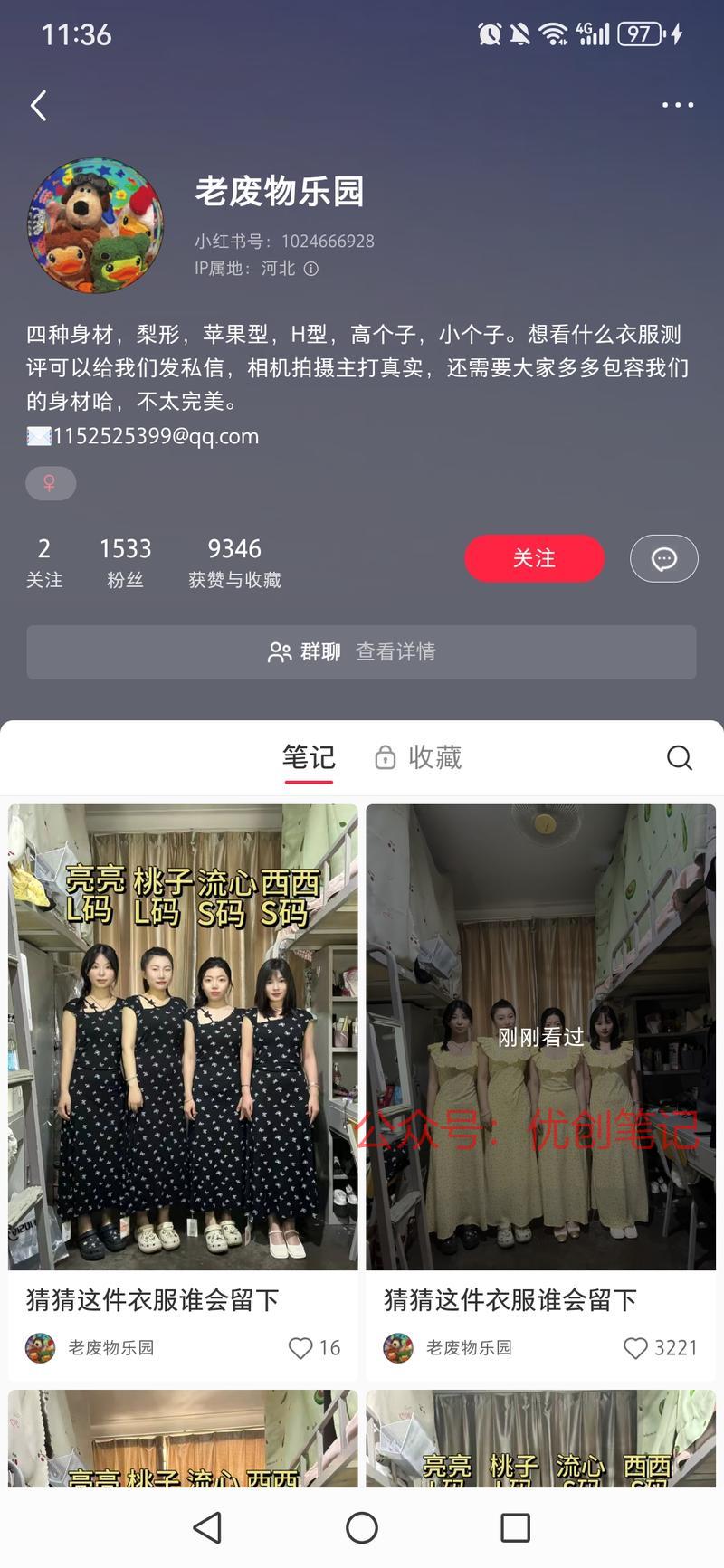This screenshot has height=1568, width=724.
Task: Tap the system home button
Action: pos(362,1527)
